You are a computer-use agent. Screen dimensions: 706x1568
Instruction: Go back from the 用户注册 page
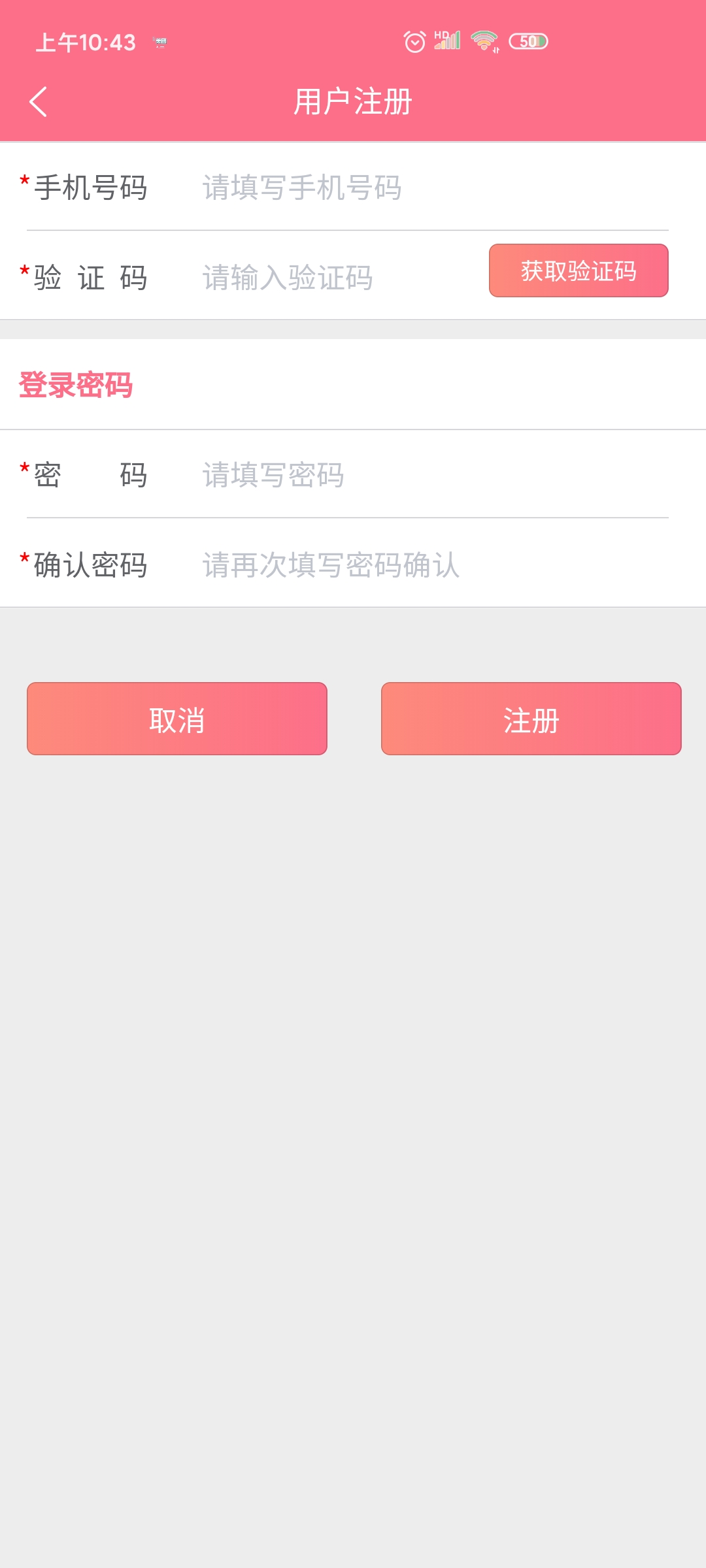(x=39, y=102)
